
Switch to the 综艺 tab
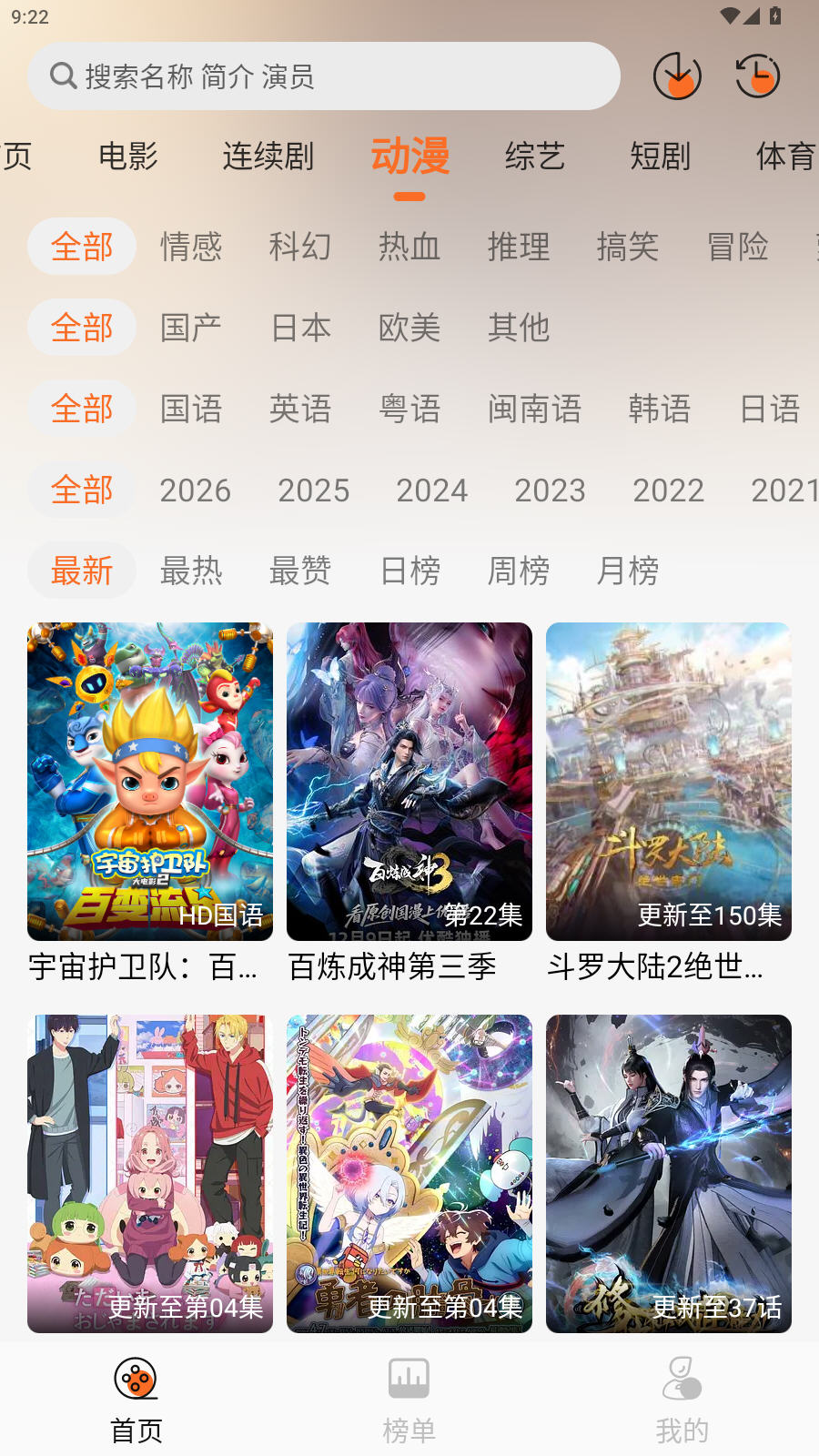pos(535,157)
